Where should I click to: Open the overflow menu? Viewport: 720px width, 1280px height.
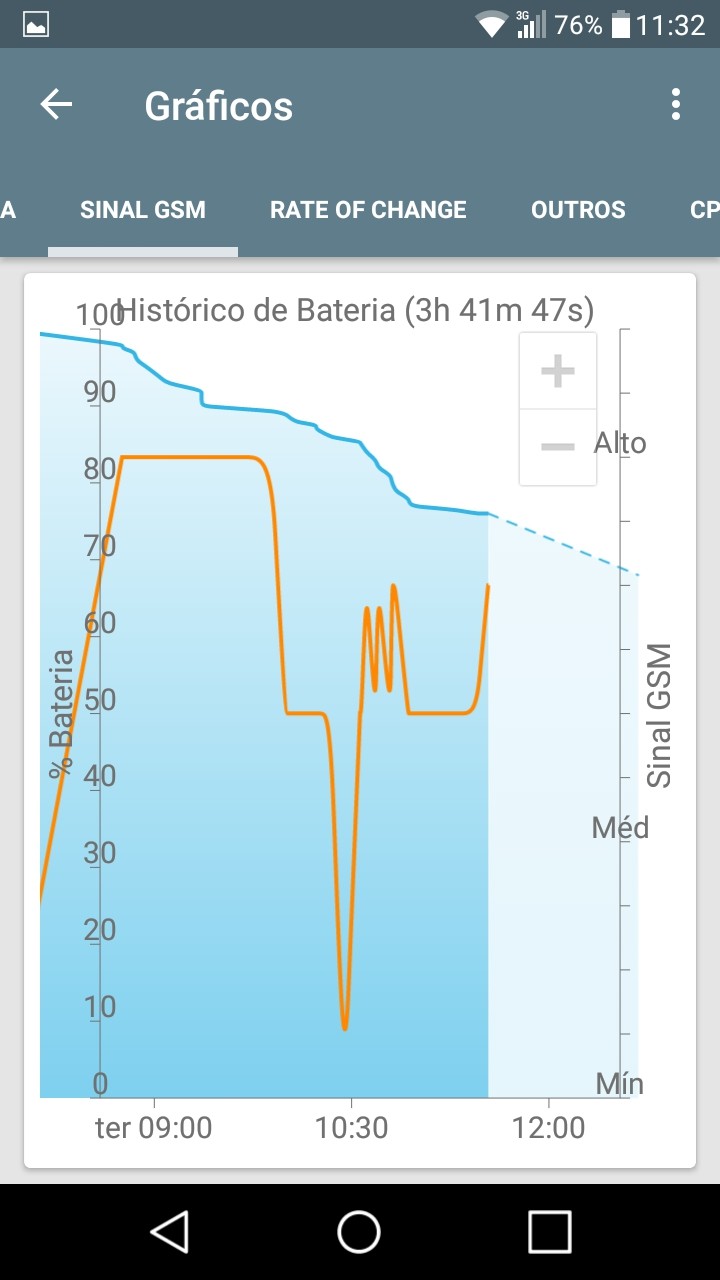[676, 105]
